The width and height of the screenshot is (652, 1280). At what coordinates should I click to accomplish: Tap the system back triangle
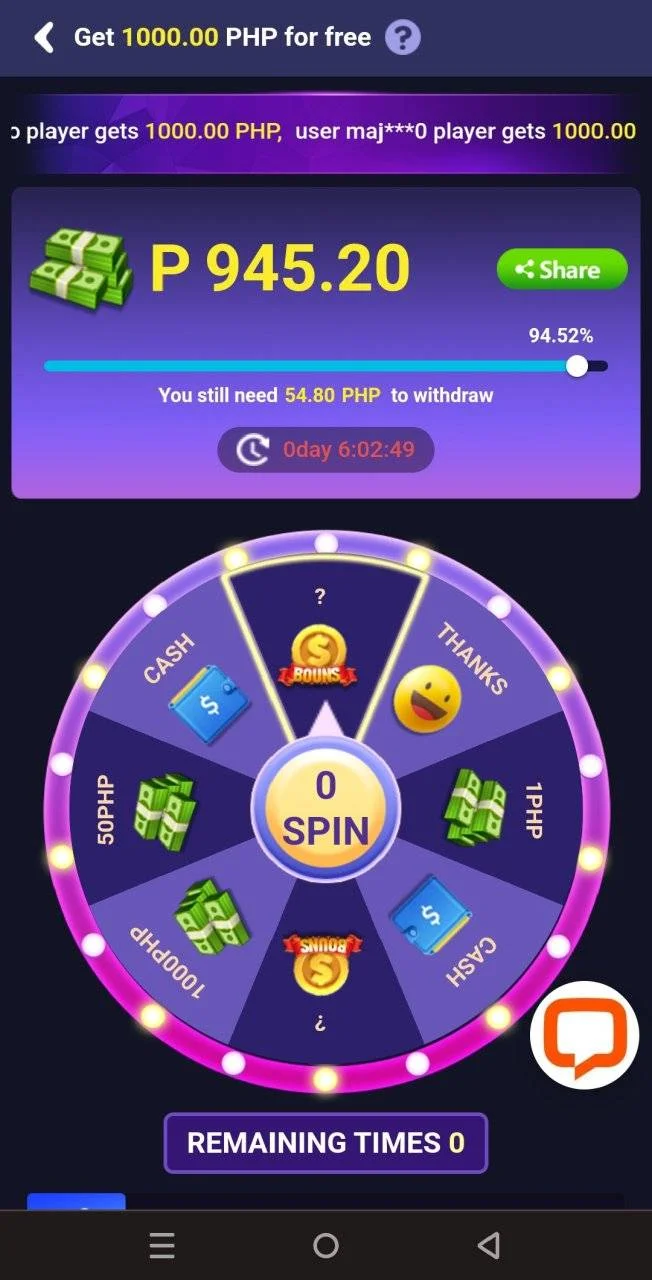pyautogui.click(x=489, y=1245)
